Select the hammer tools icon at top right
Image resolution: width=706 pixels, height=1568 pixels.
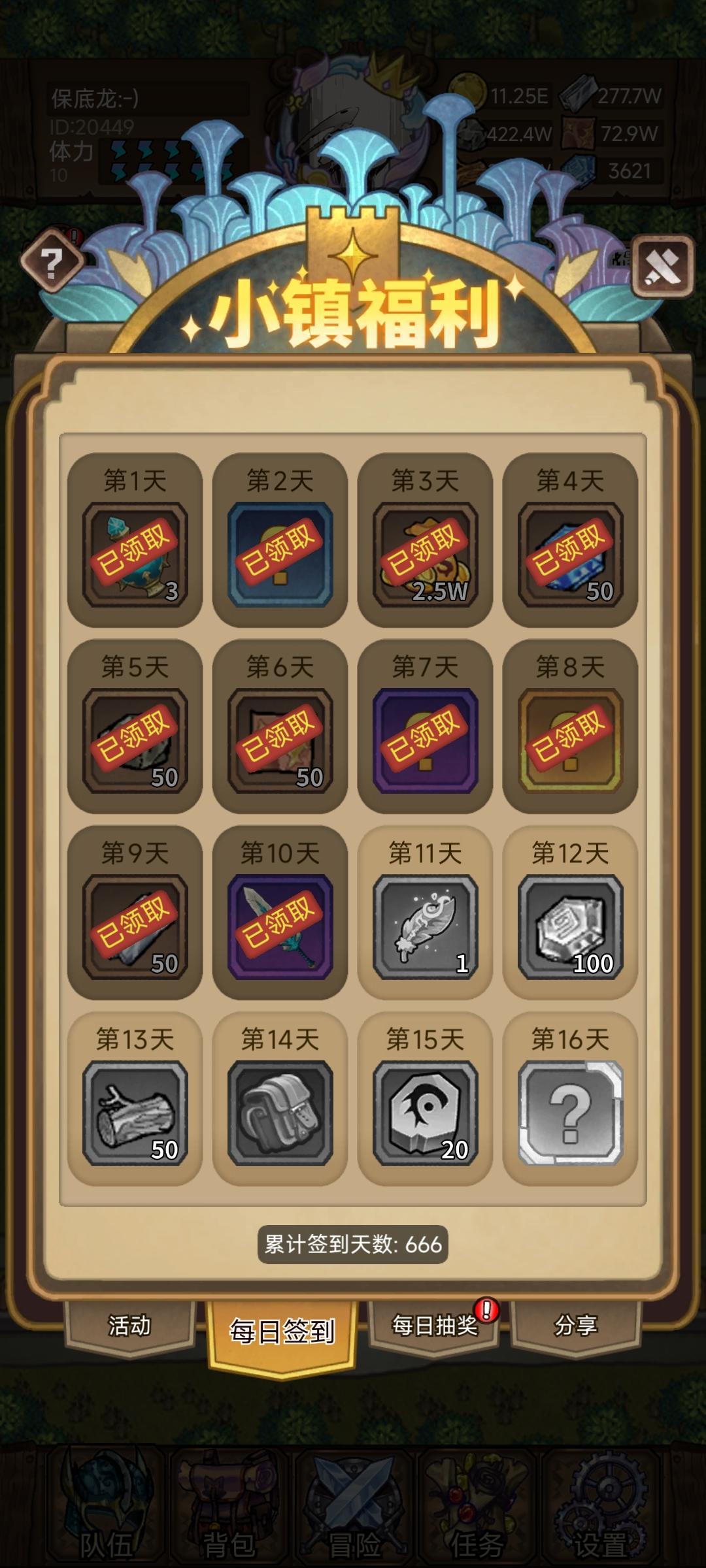(x=662, y=264)
